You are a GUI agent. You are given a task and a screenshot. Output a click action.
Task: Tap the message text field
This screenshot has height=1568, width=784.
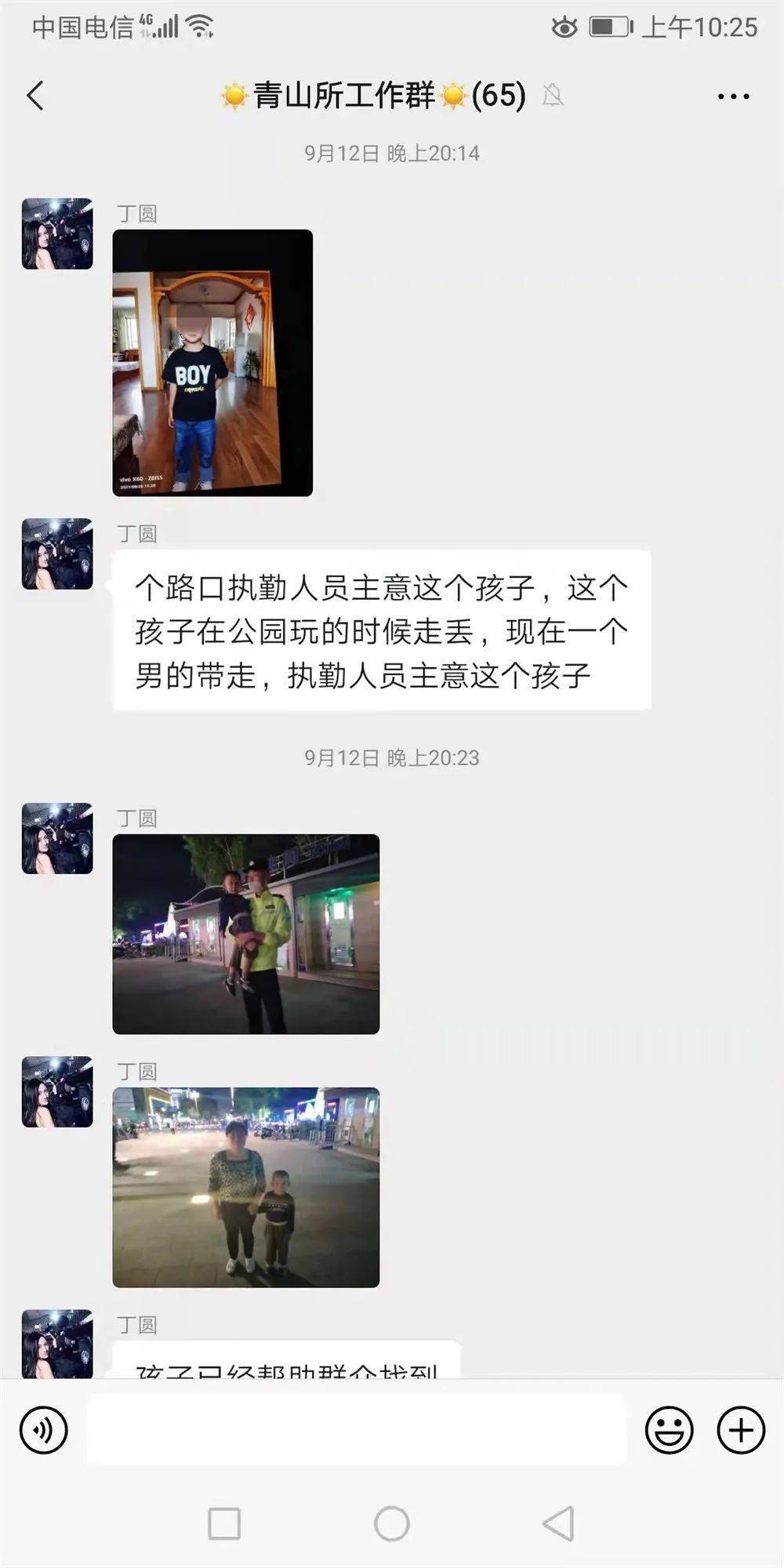pyautogui.click(x=357, y=1430)
